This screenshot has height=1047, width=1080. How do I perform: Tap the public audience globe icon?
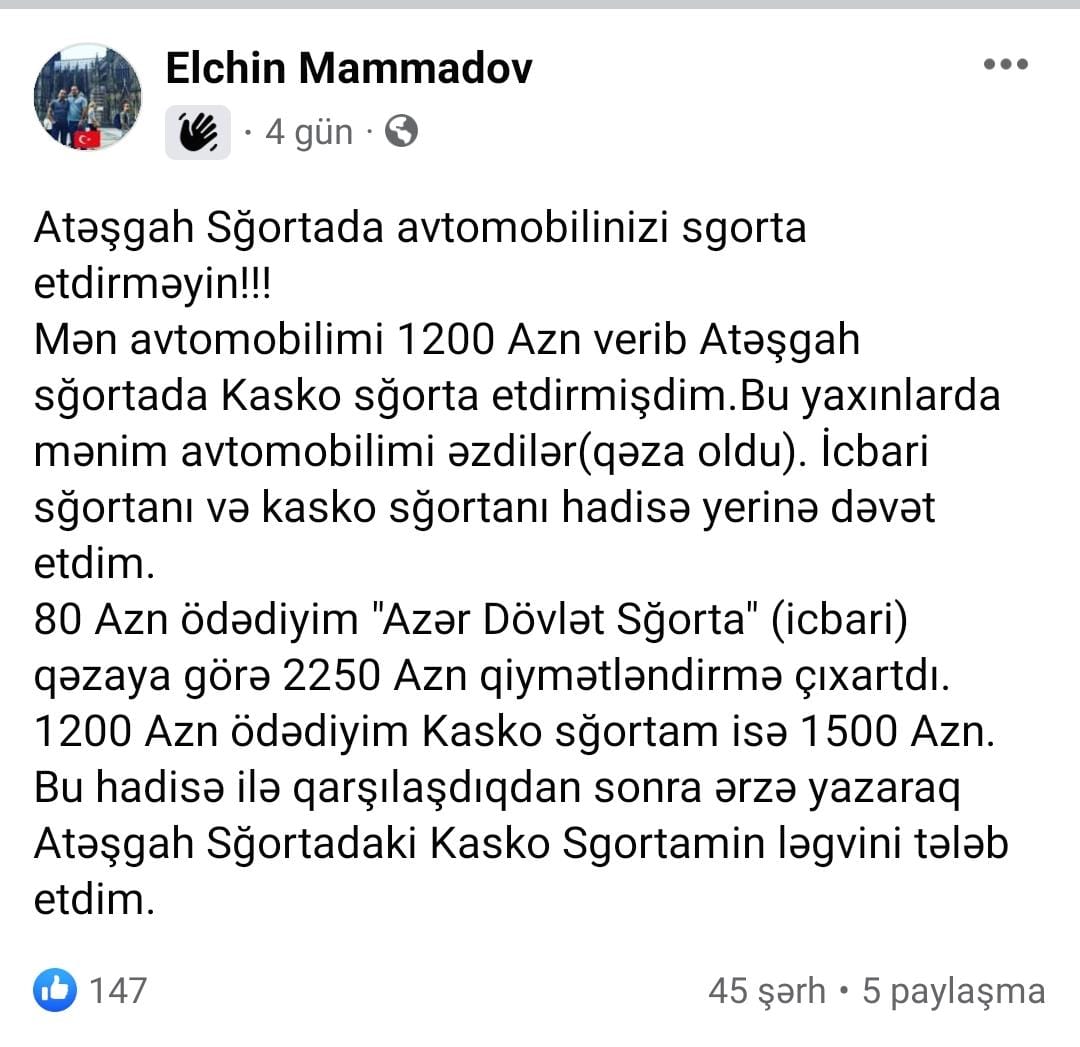(402, 131)
